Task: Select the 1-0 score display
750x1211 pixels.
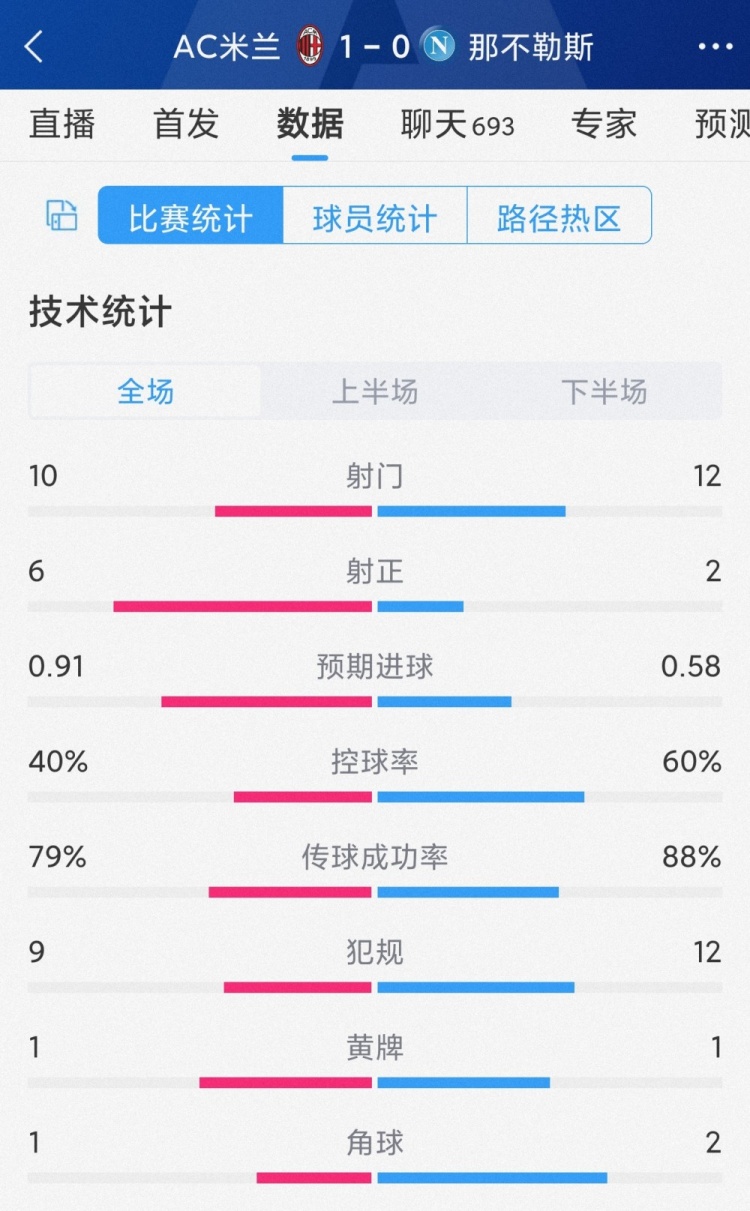Action: [x=375, y=46]
